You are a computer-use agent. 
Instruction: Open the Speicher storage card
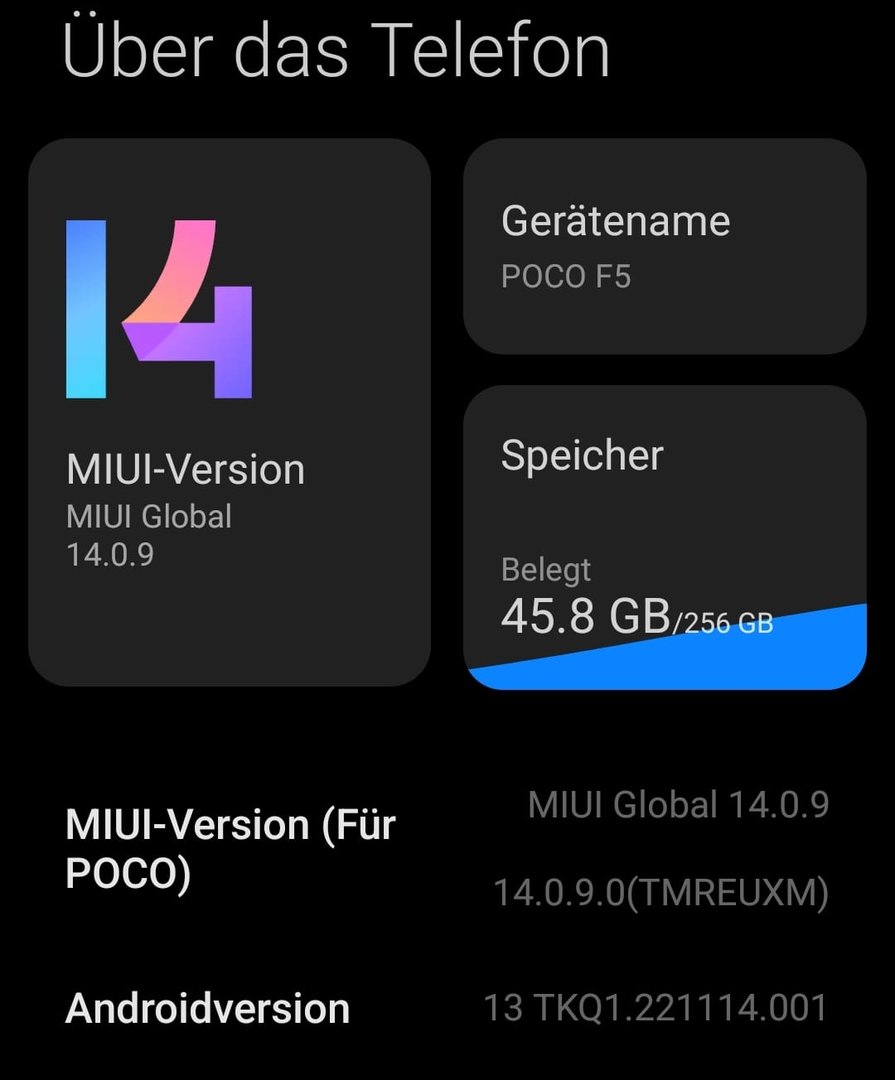tap(664, 537)
